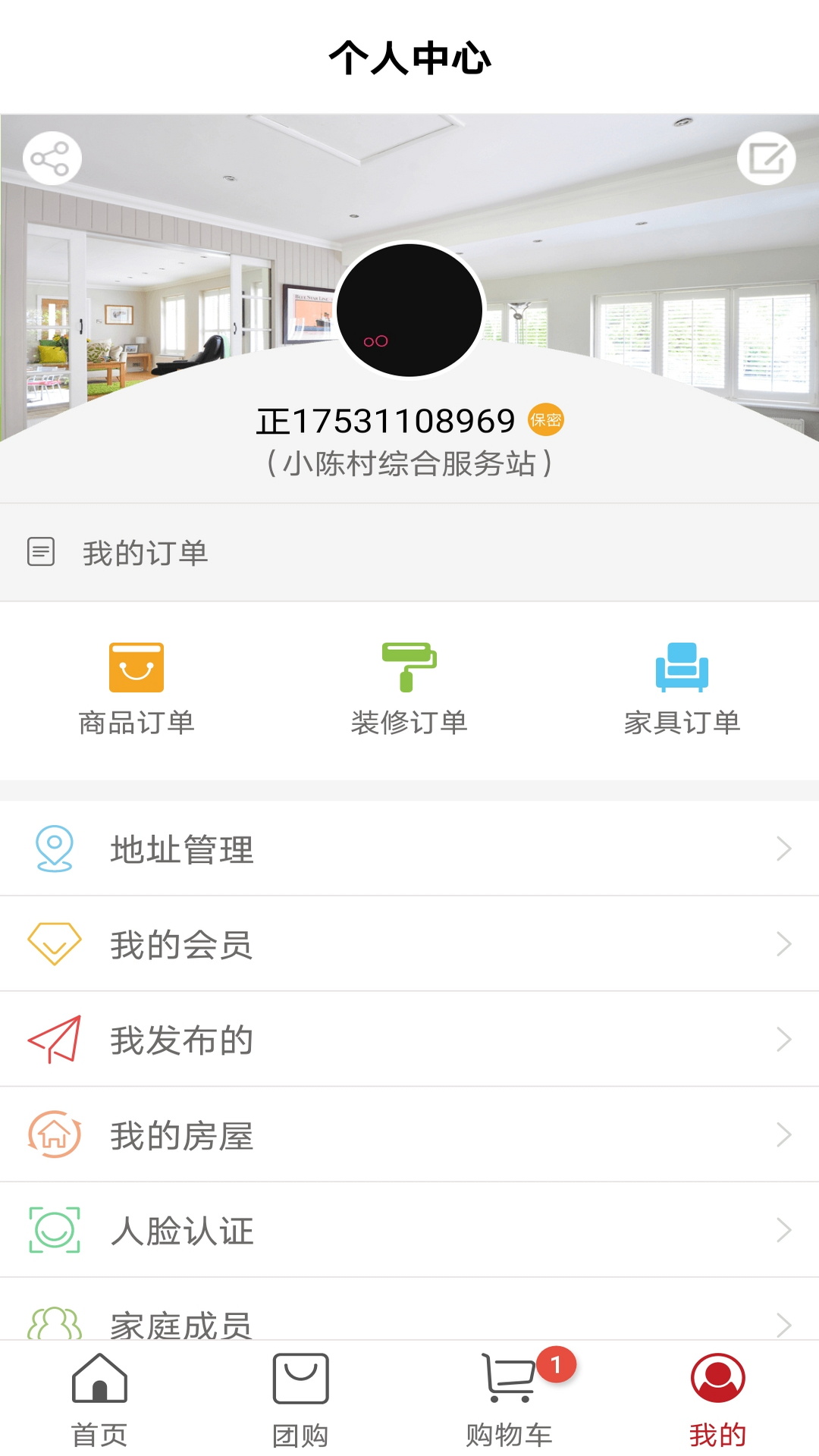Tap the 人脸认证 face scan icon
This screenshot has width=819, height=1456.
(53, 1230)
